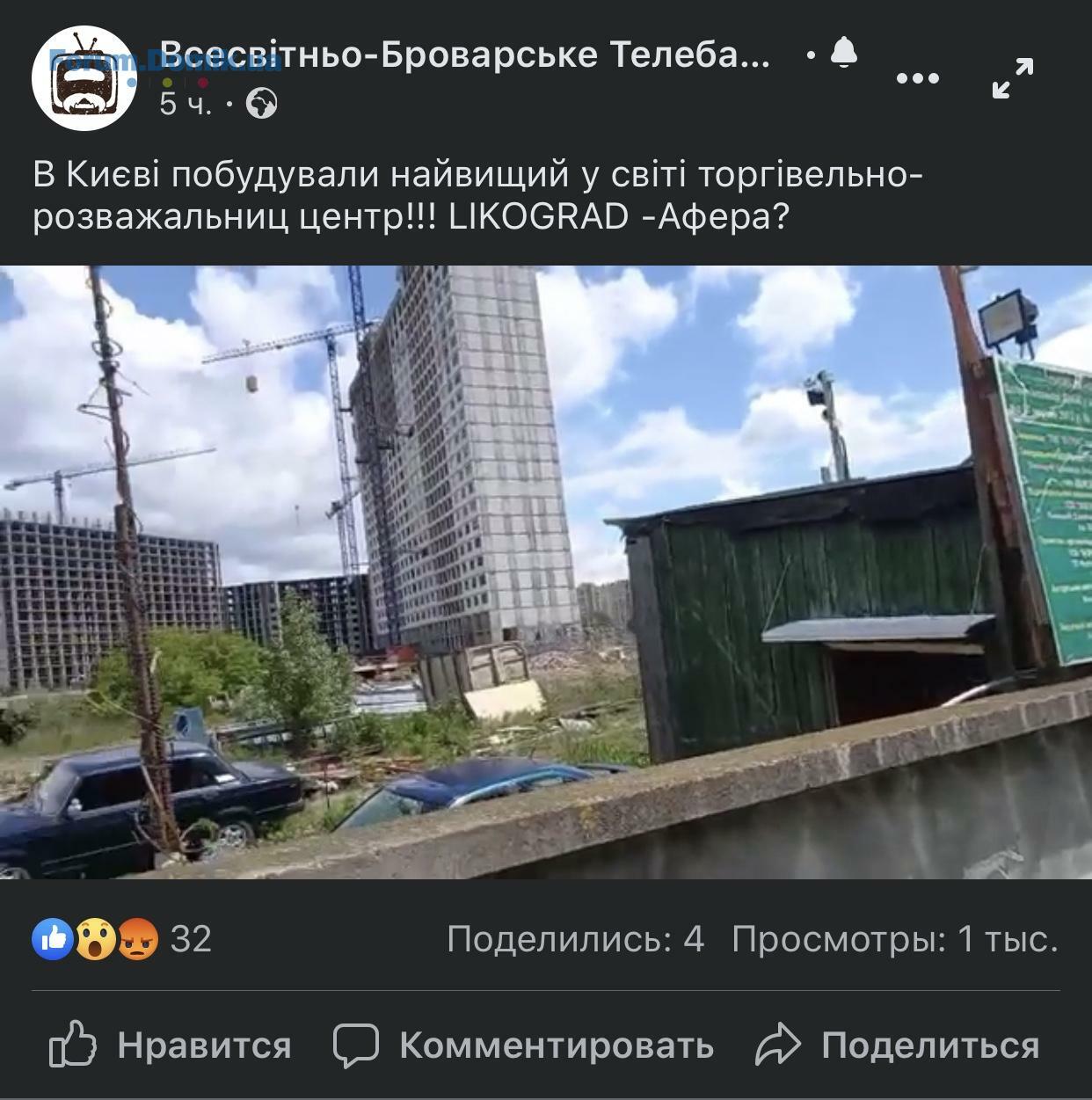Open the three-dot options menu
This screenshot has height=1100, width=1092.
pos(917,78)
